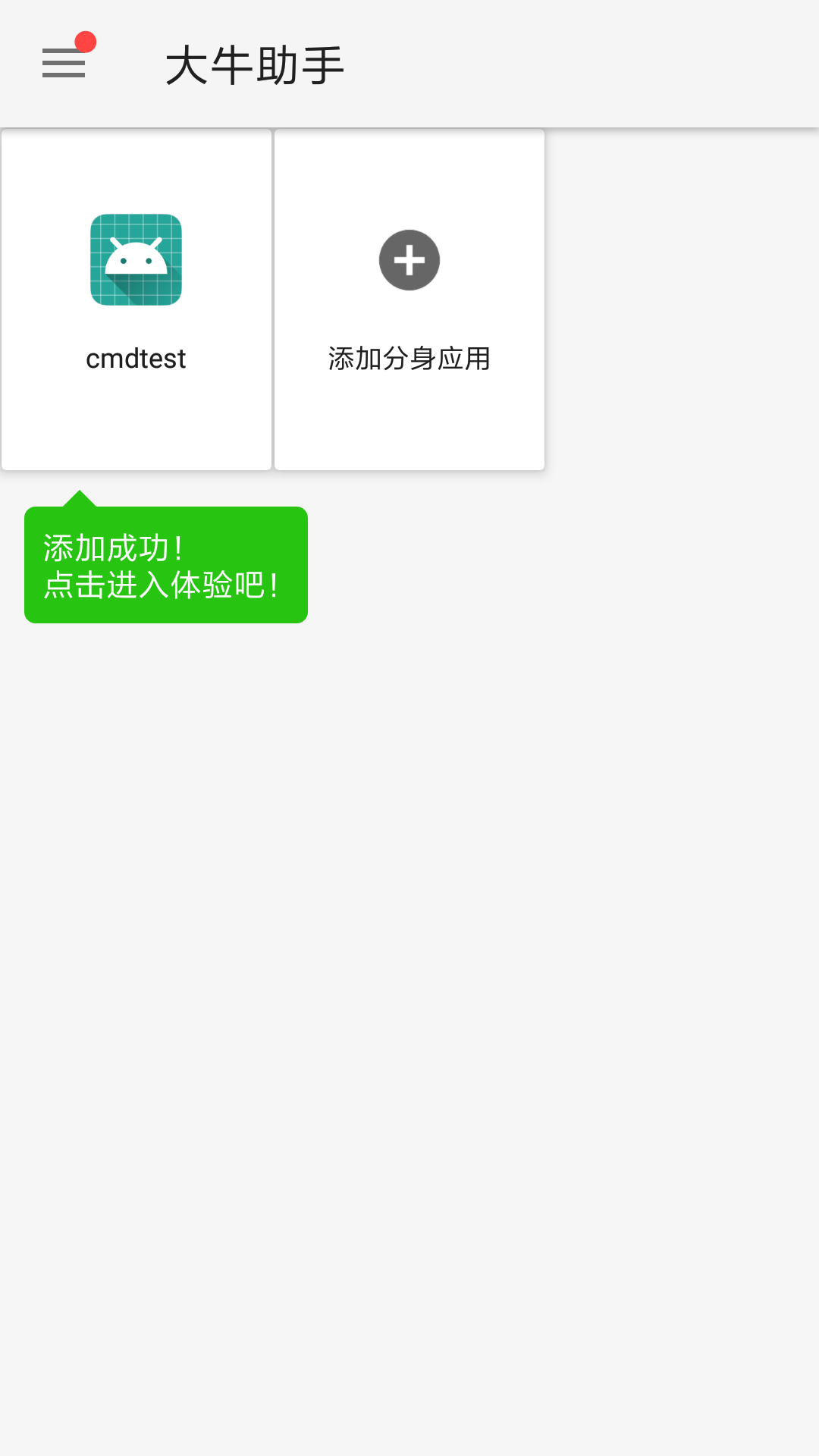Tap the add clone application card
Screen dimensions: 819x1456
(x=409, y=298)
